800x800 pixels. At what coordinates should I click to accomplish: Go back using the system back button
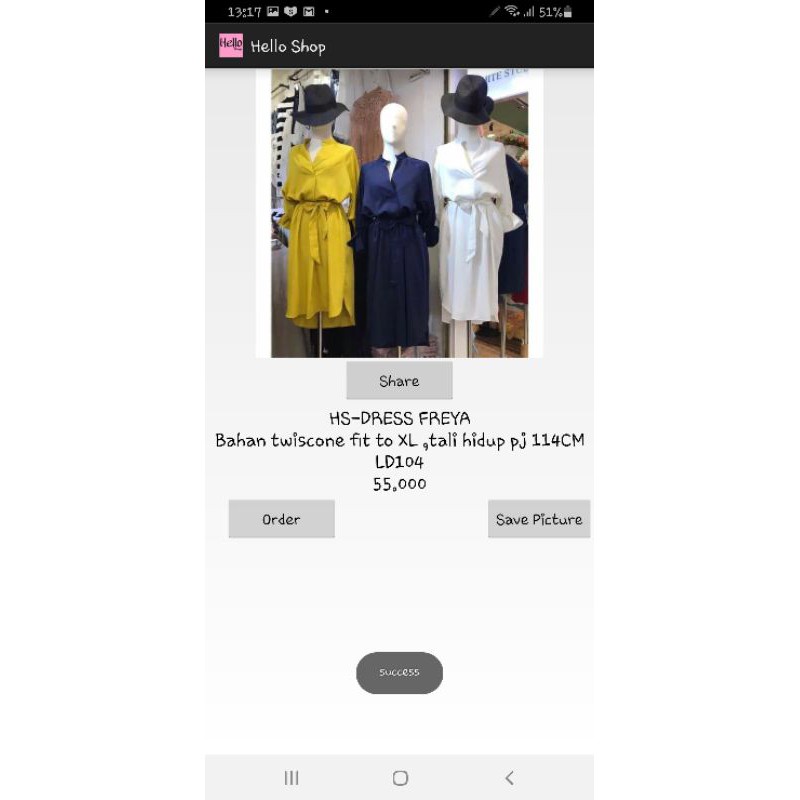click(509, 777)
